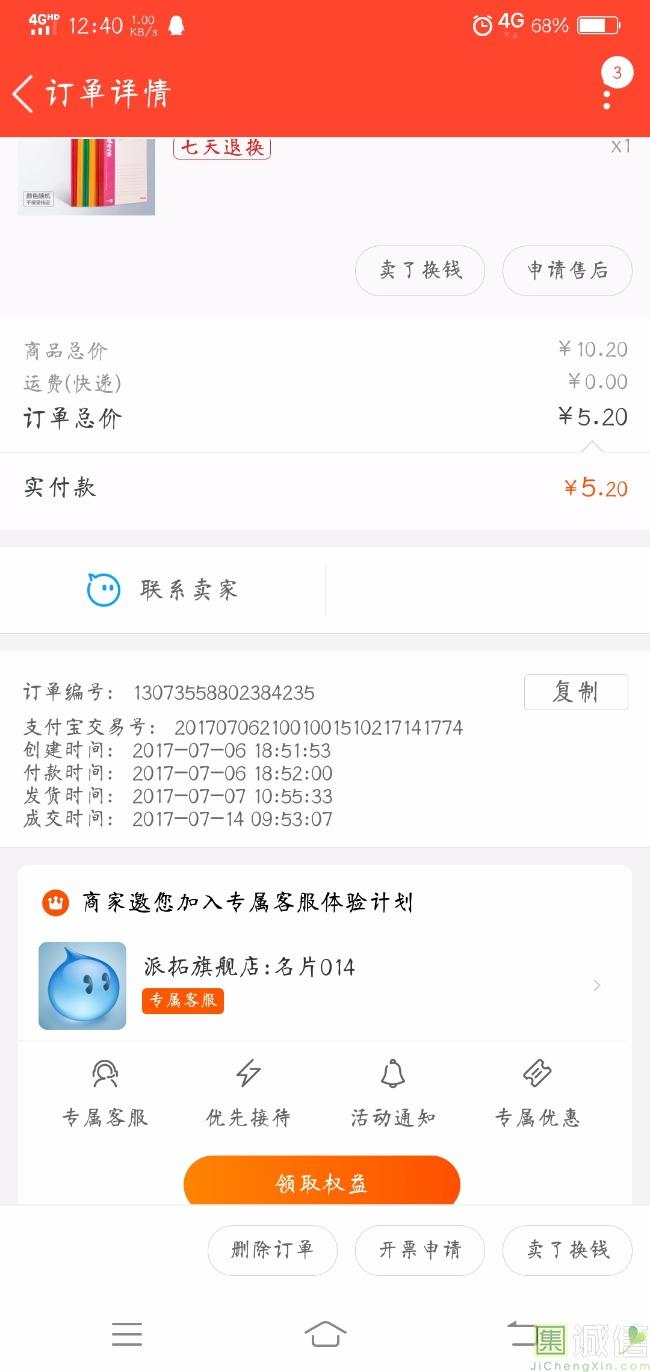Viewport: 650px width, 1372px height.
Task: Open the product thumbnail image
Action: click(x=87, y=176)
